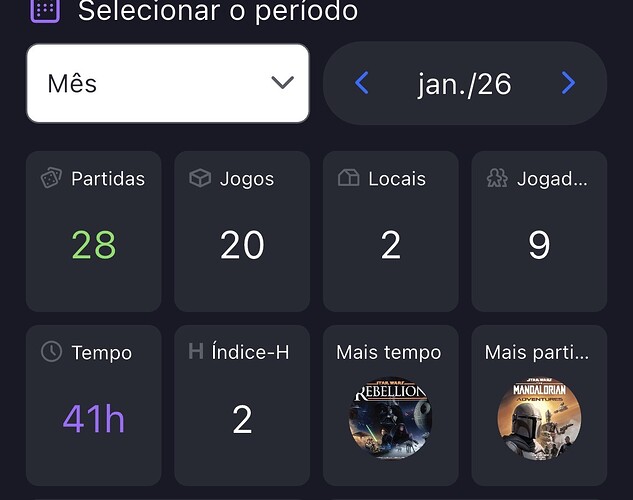Open the Locais stat card
The image size is (633, 500).
tap(390, 231)
